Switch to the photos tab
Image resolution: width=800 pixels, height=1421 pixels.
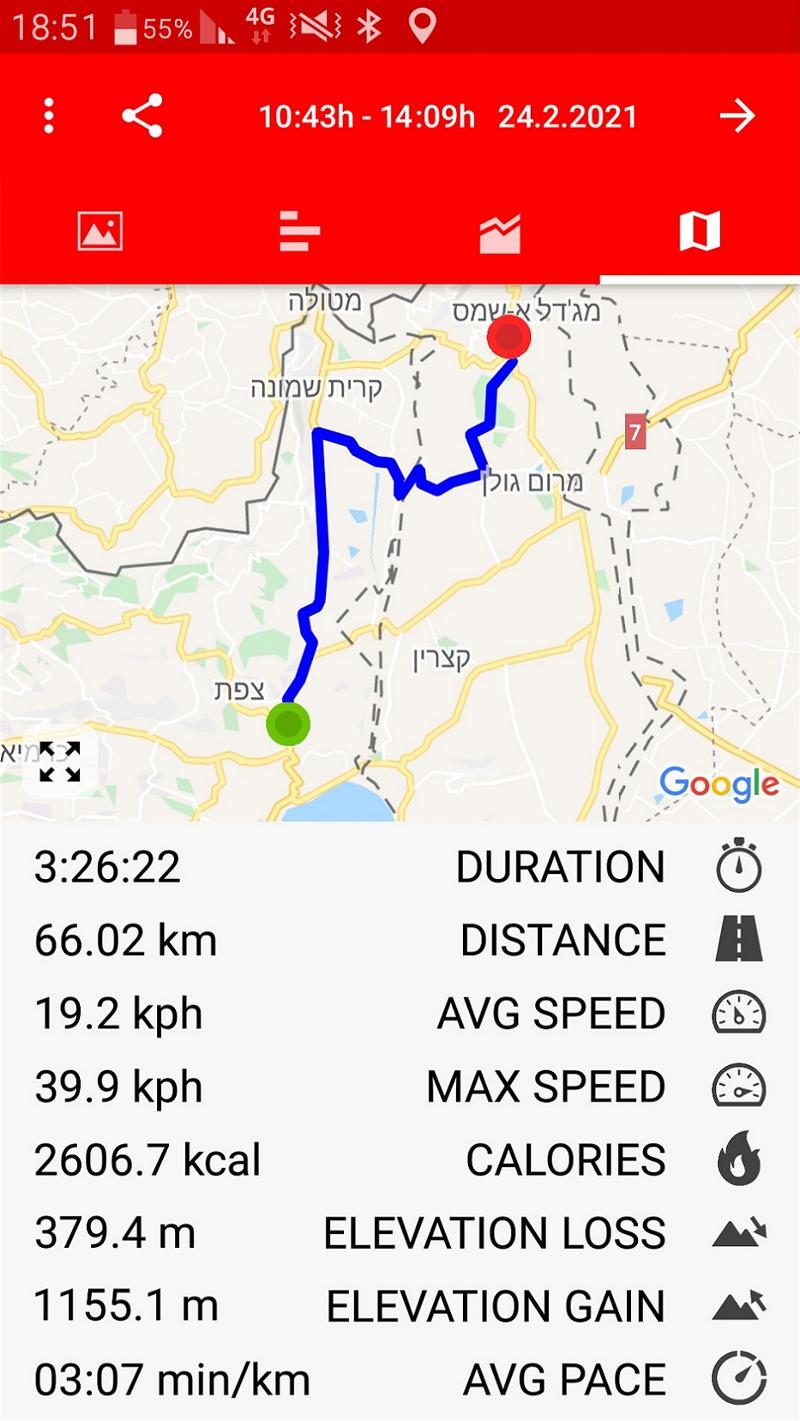click(x=100, y=231)
